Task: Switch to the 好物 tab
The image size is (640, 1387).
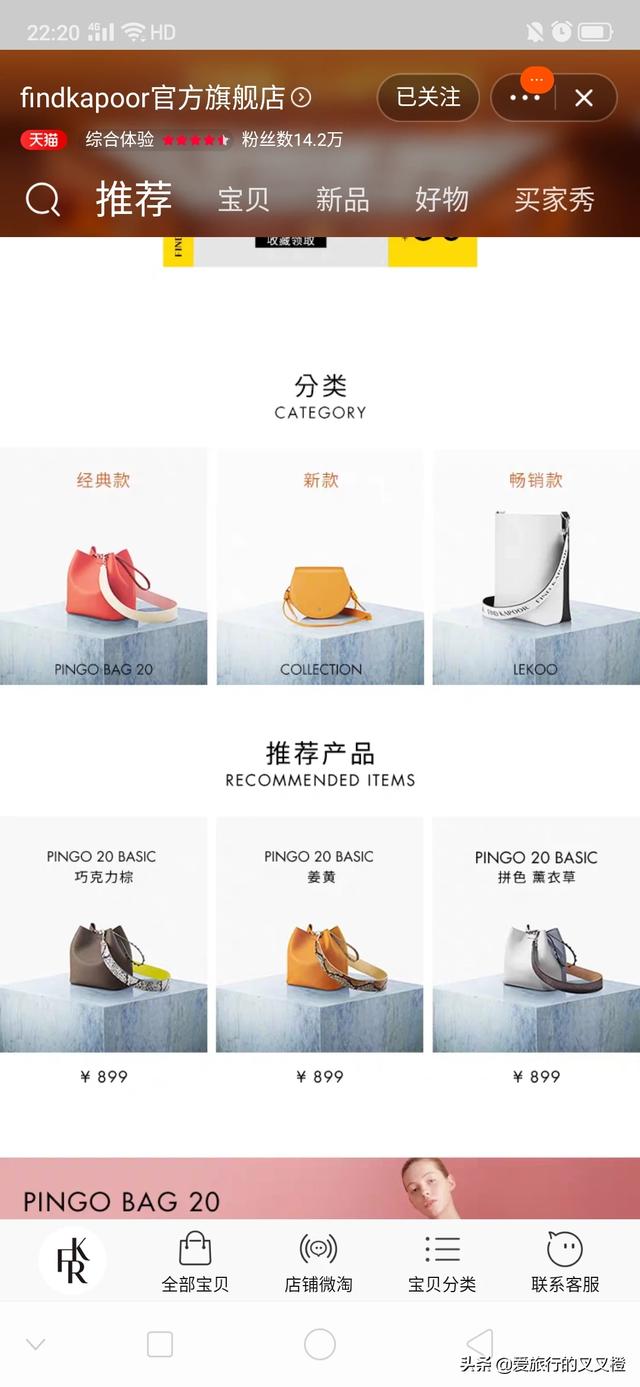Action: (441, 199)
